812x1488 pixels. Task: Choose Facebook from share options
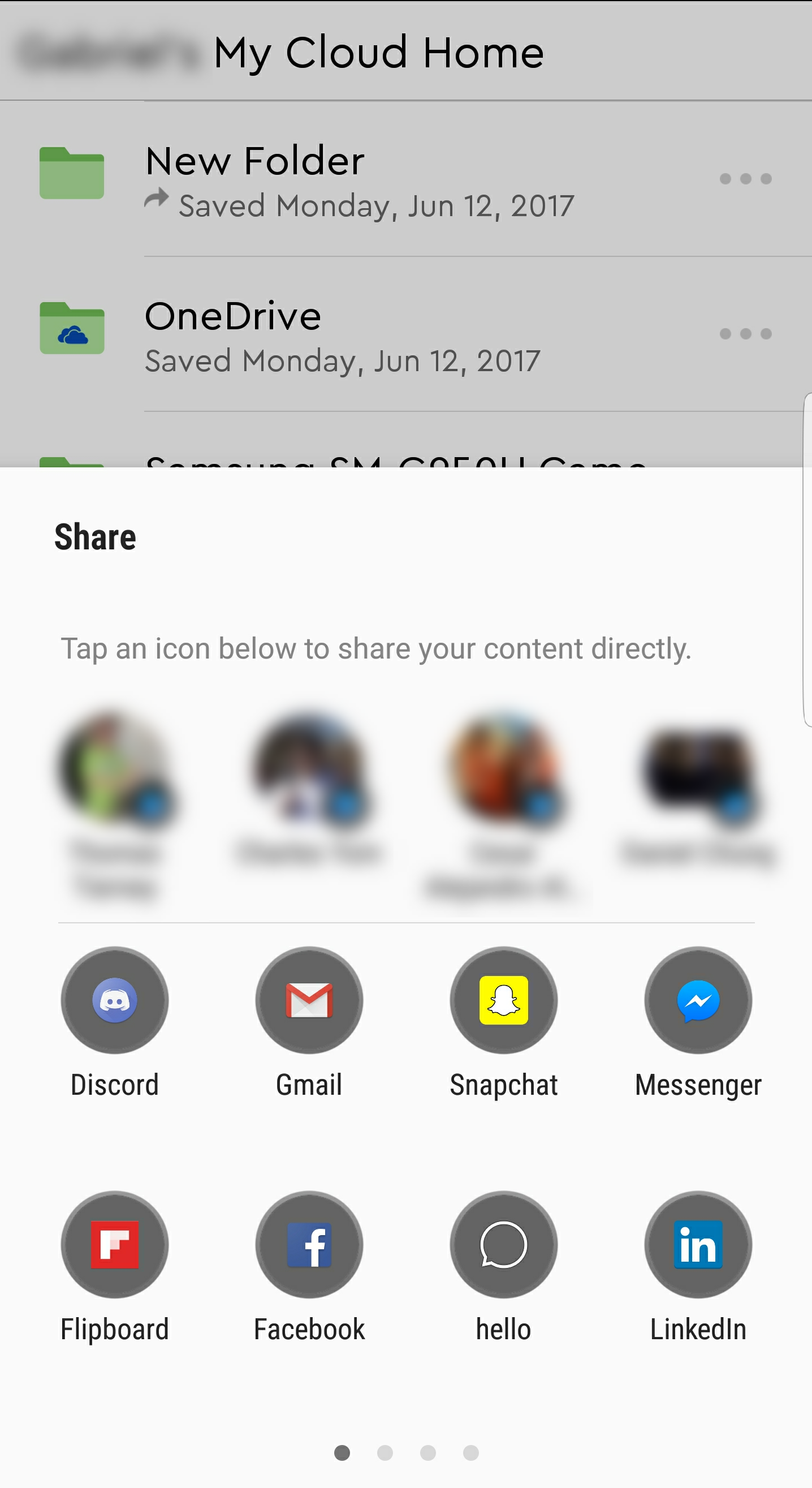coord(309,1245)
